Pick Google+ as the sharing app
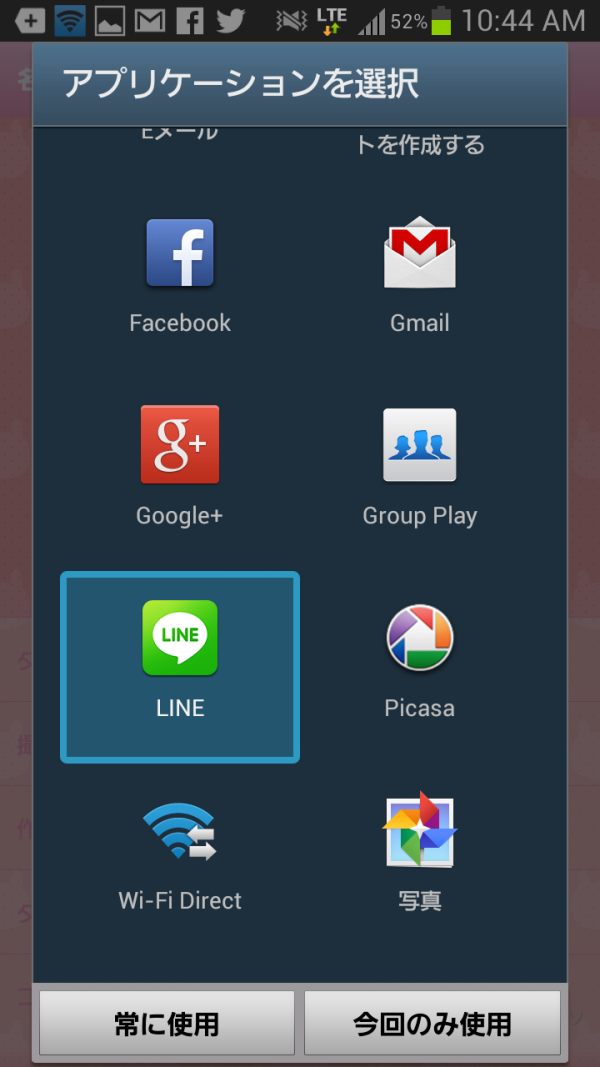 point(180,468)
